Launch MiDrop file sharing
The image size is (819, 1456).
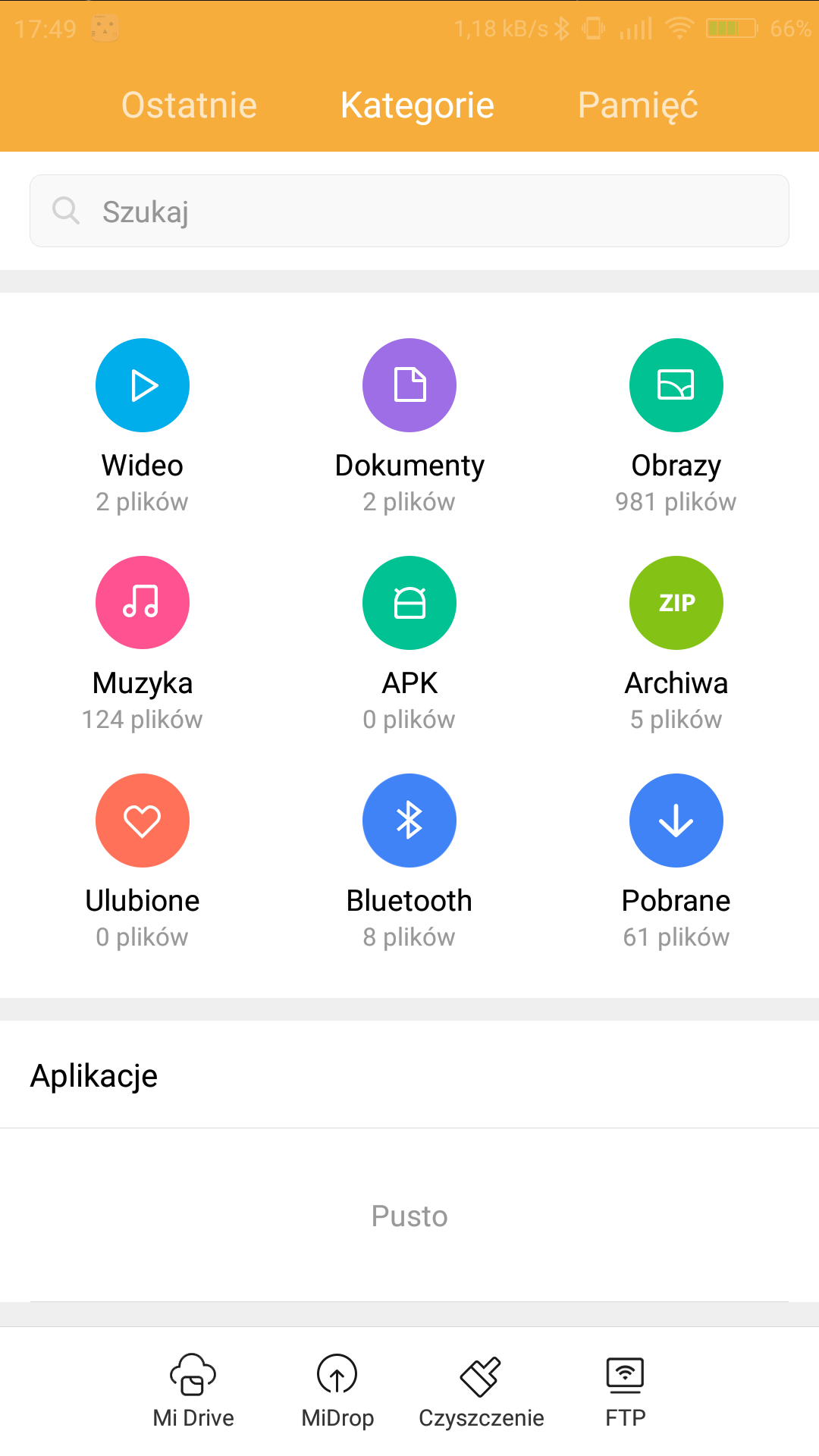pos(337,1391)
